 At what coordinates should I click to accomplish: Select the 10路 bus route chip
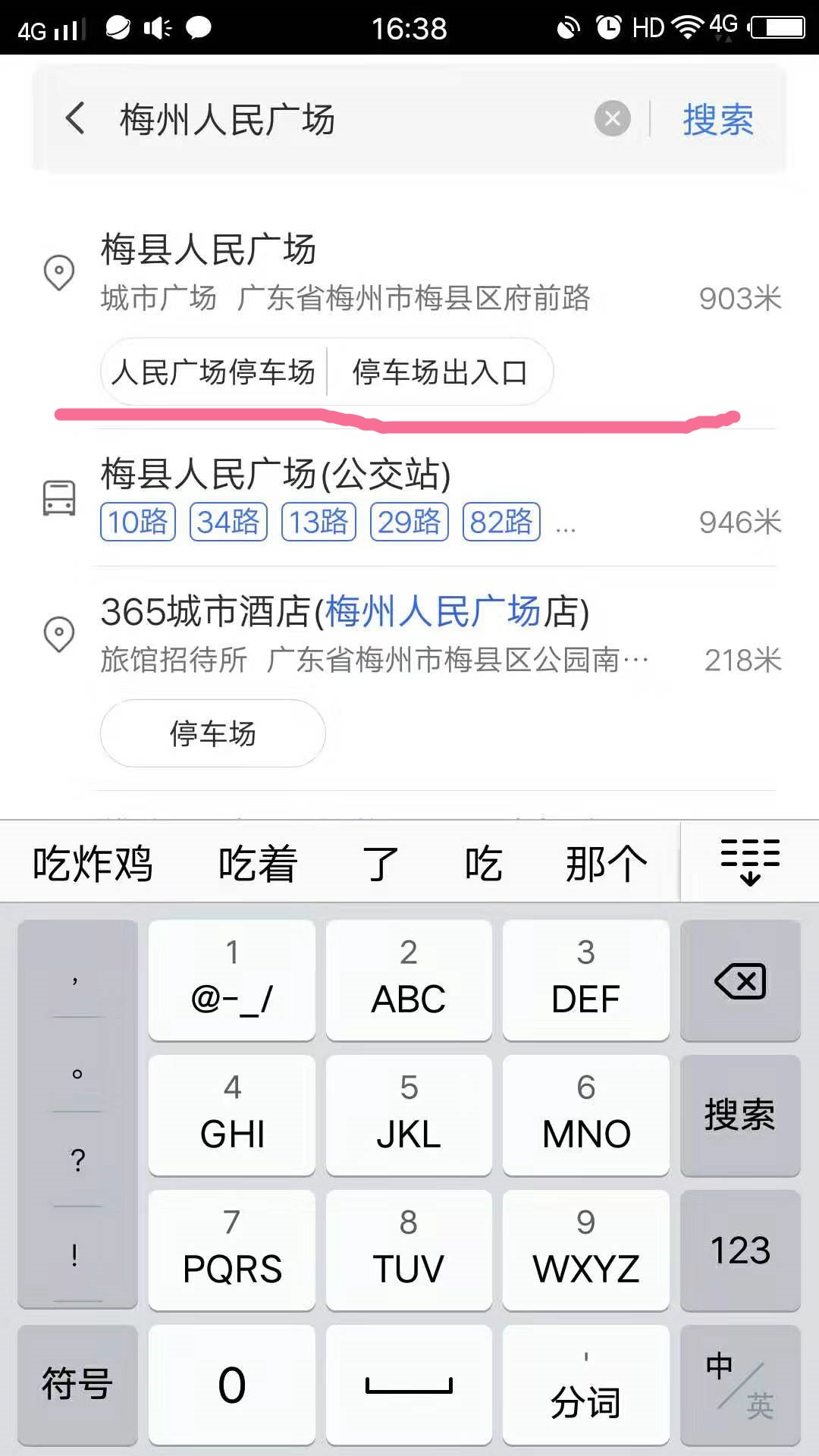click(x=136, y=521)
